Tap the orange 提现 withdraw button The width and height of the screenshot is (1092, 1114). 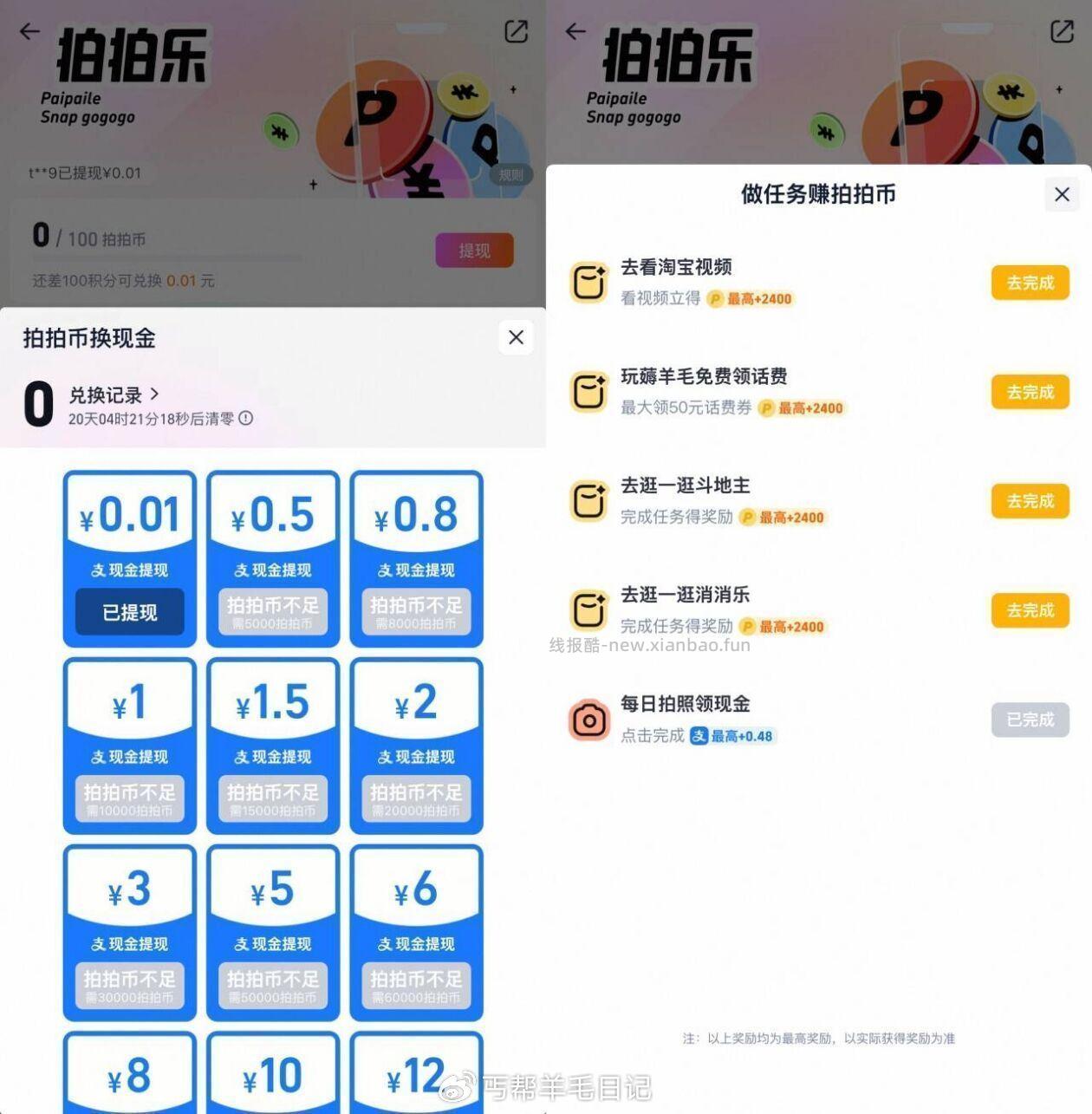pyautogui.click(x=474, y=250)
